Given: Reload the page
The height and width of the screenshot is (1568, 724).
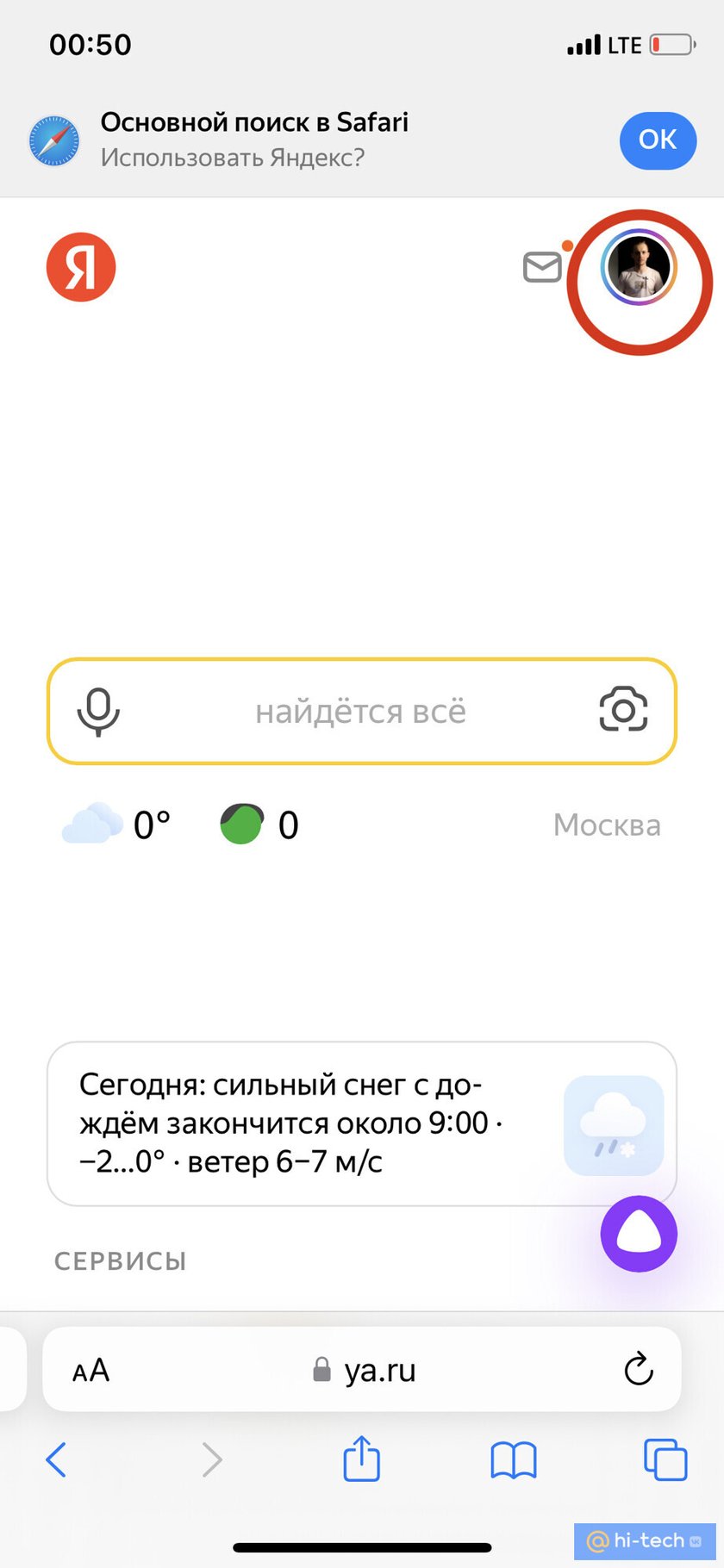Looking at the screenshot, I should pos(639,1369).
